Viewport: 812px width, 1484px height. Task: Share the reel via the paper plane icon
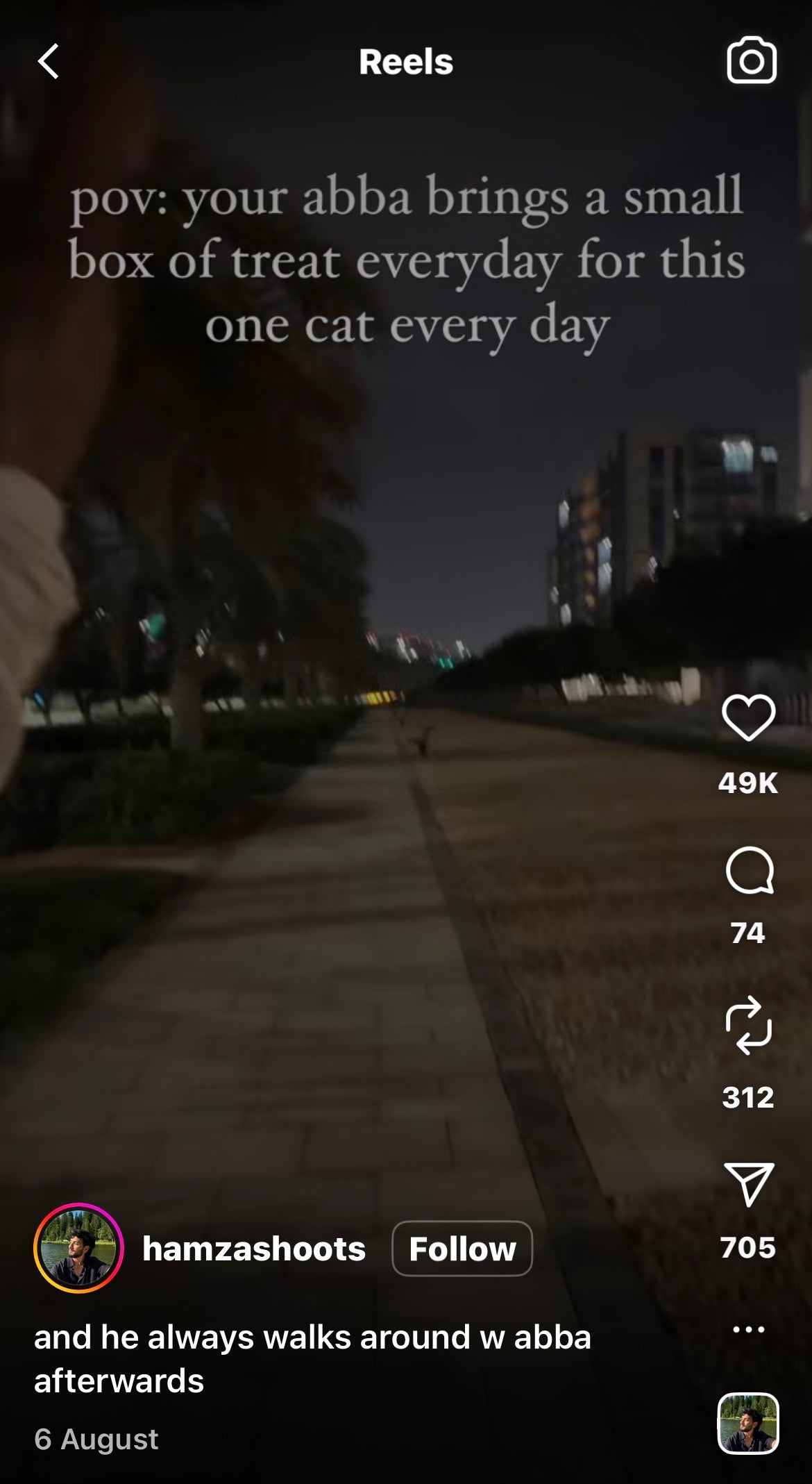748,1184
